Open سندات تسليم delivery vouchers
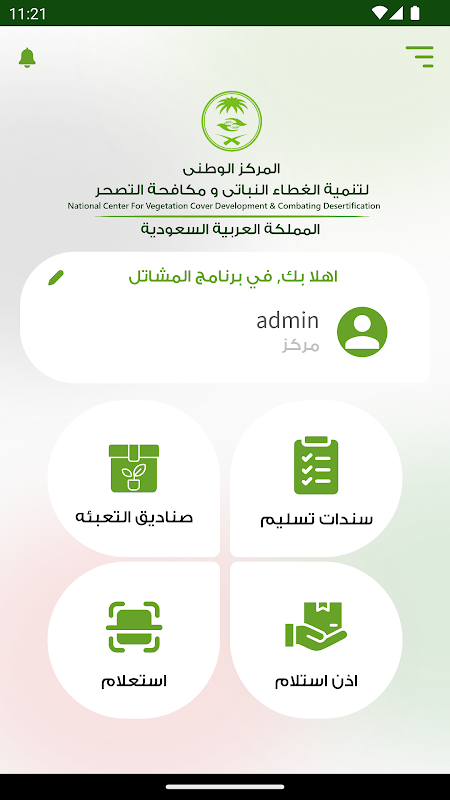This screenshot has height=800, width=450. click(316, 478)
